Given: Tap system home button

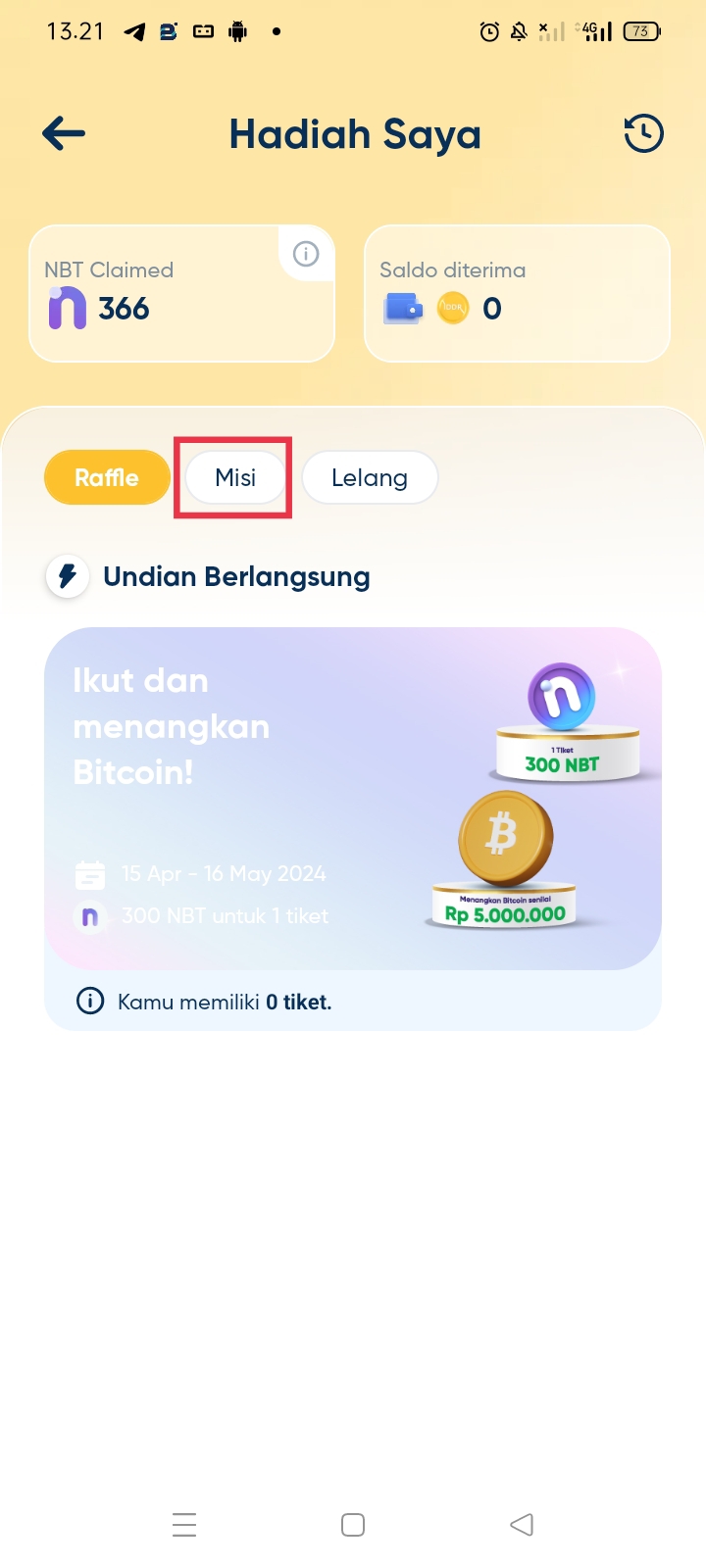Looking at the screenshot, I should pos(353,1525).
